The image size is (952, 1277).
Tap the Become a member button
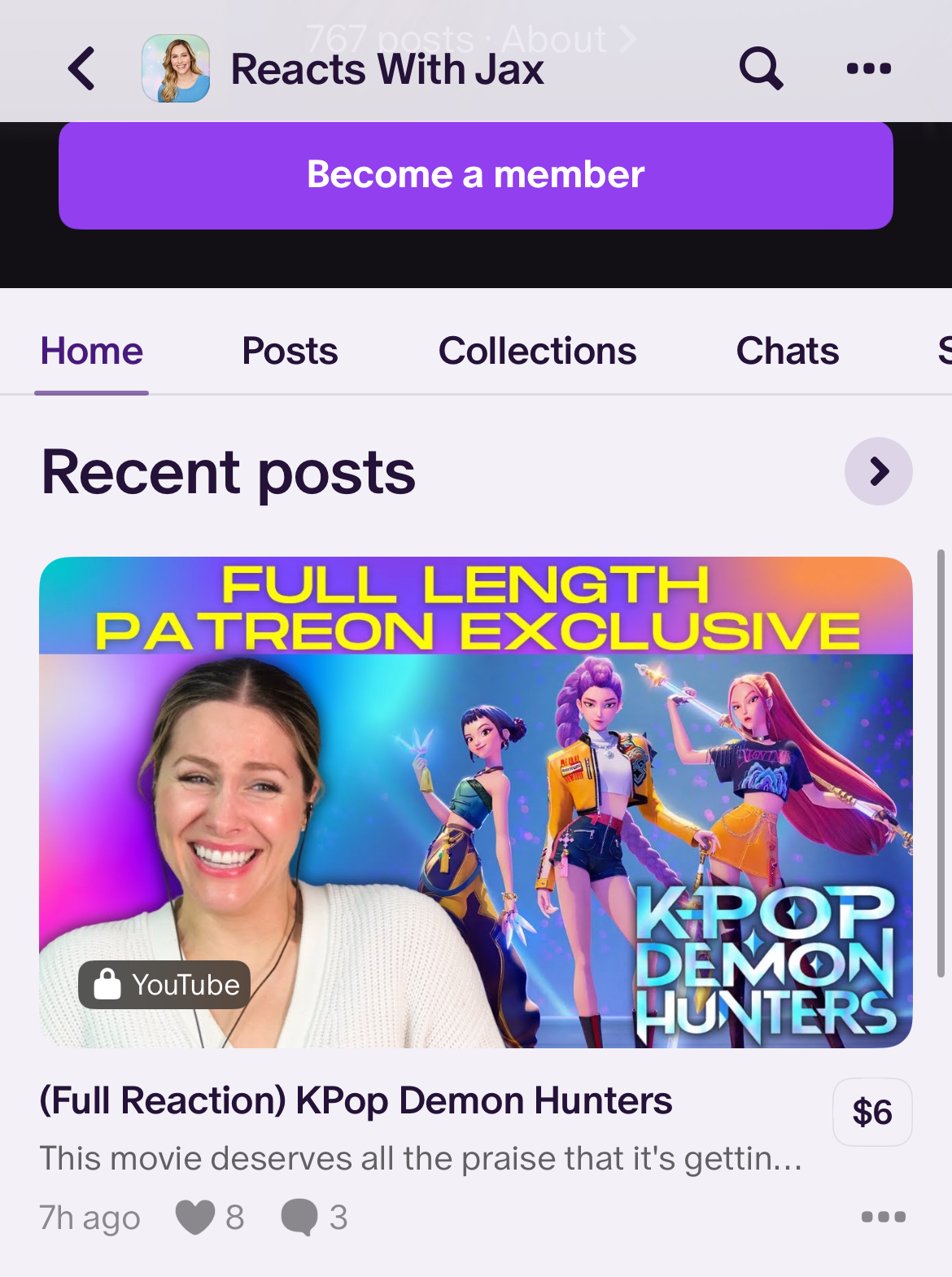pyautogui.click(x=475, y=175)
